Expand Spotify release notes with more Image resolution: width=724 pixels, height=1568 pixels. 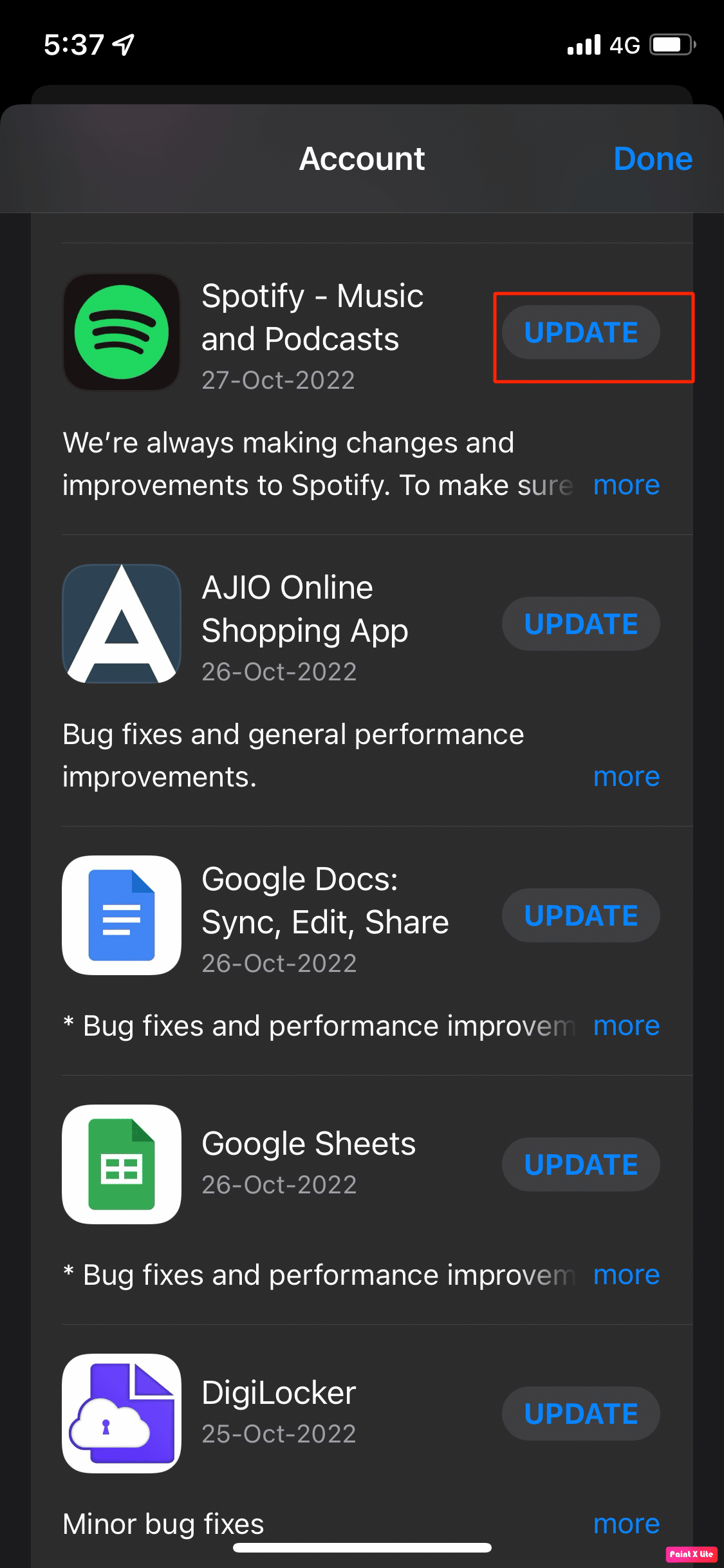[x=626, y=485]
